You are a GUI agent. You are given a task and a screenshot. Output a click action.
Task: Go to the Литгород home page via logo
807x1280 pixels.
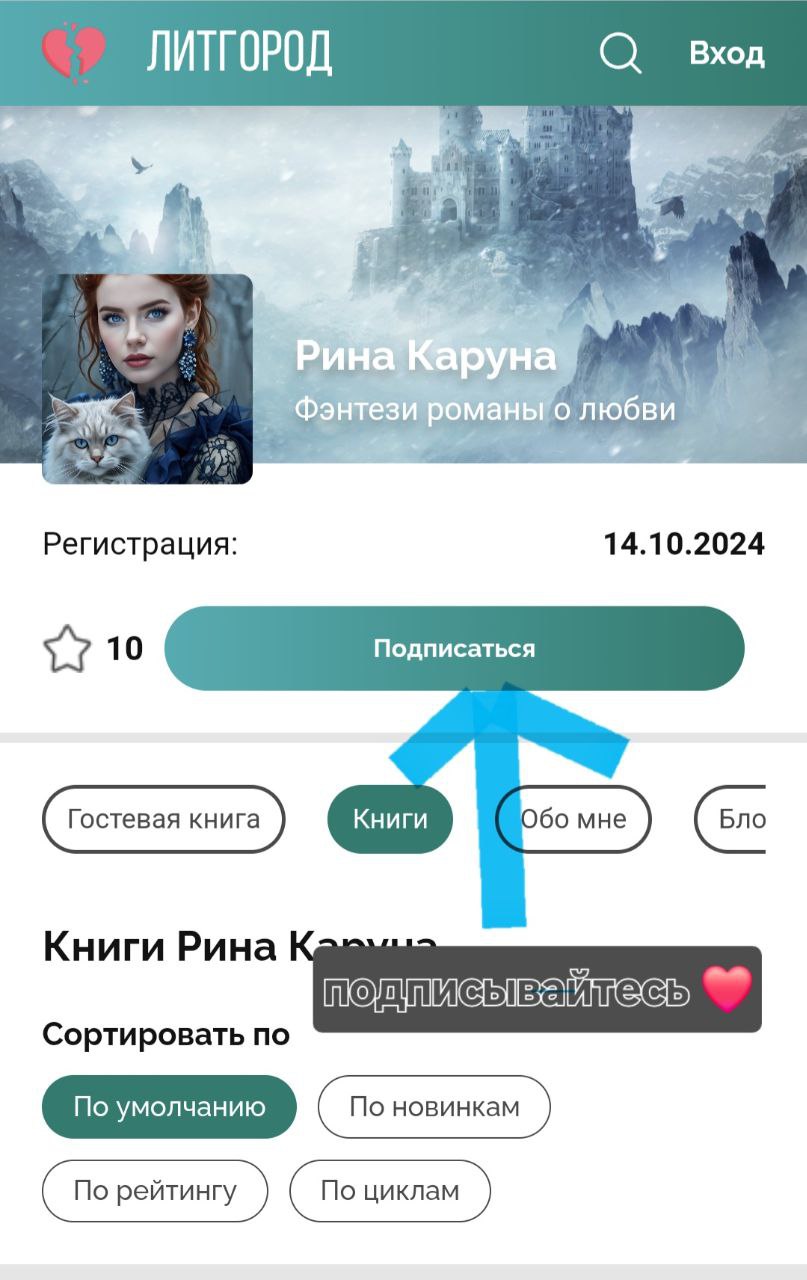(188, 52)
